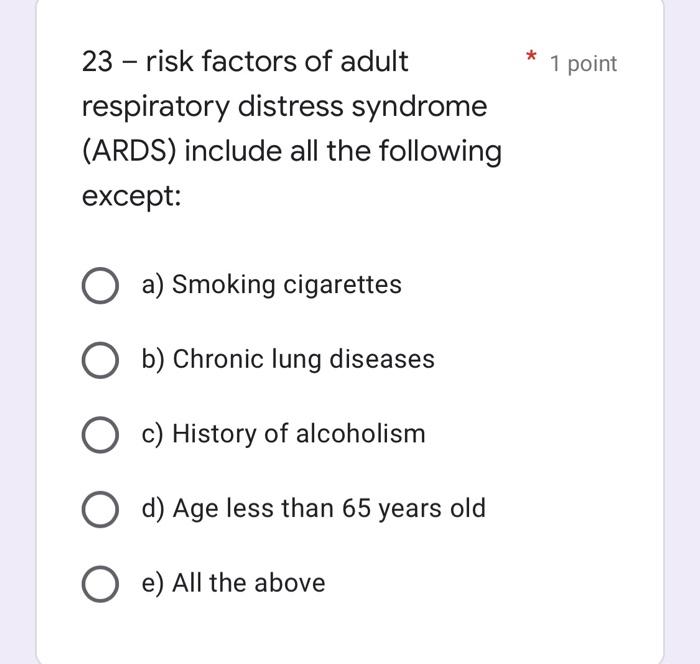
Task: Mark d) Age less than 65 years old
Action: 100,509
